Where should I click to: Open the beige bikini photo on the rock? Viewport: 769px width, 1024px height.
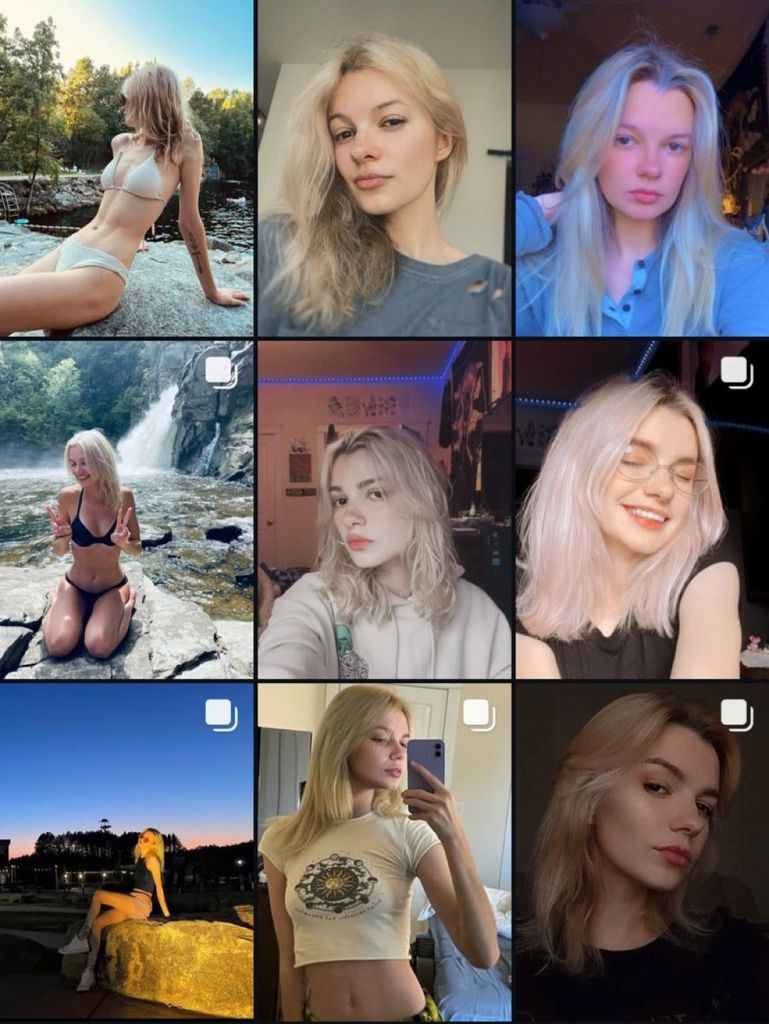[126, 168]
